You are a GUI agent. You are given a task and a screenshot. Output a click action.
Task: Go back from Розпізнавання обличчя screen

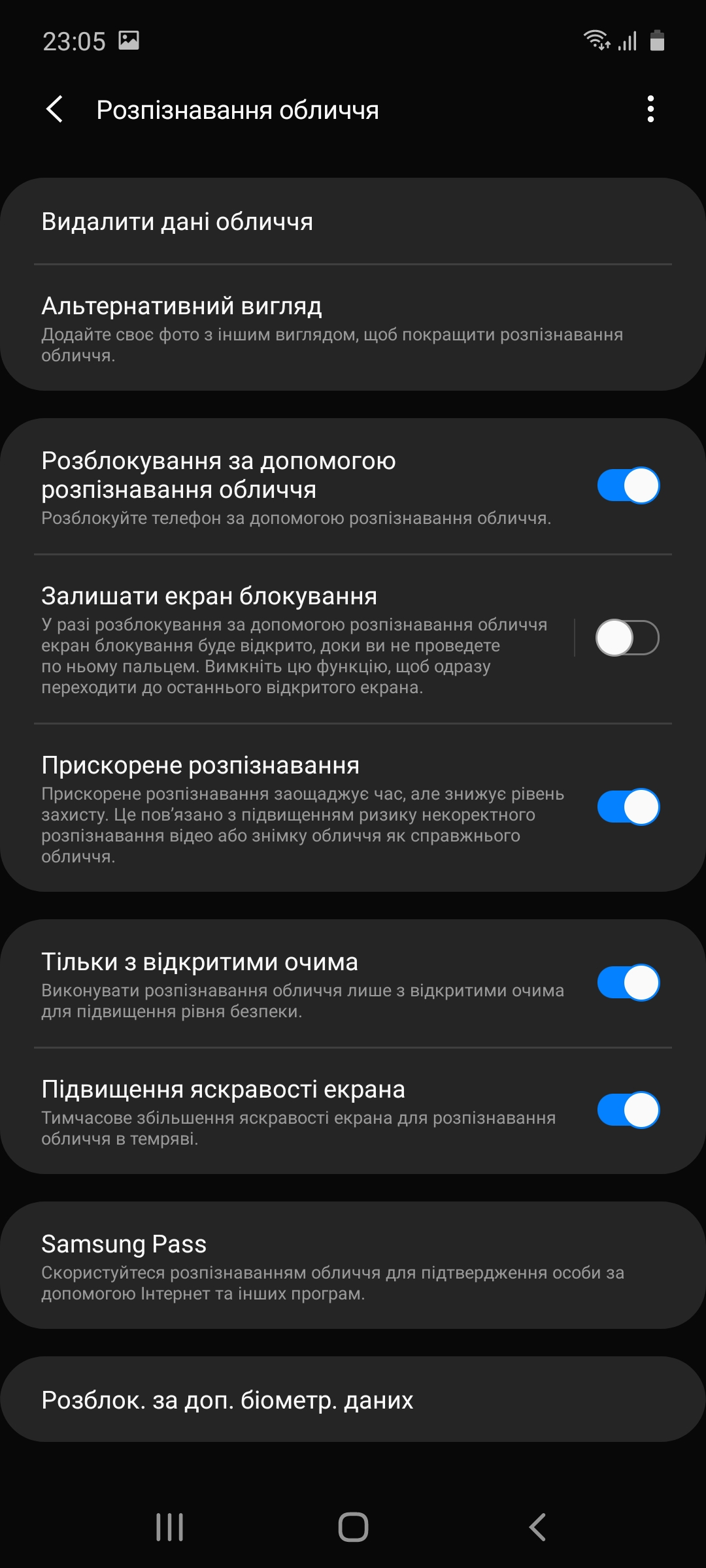(x=55, y=109)
